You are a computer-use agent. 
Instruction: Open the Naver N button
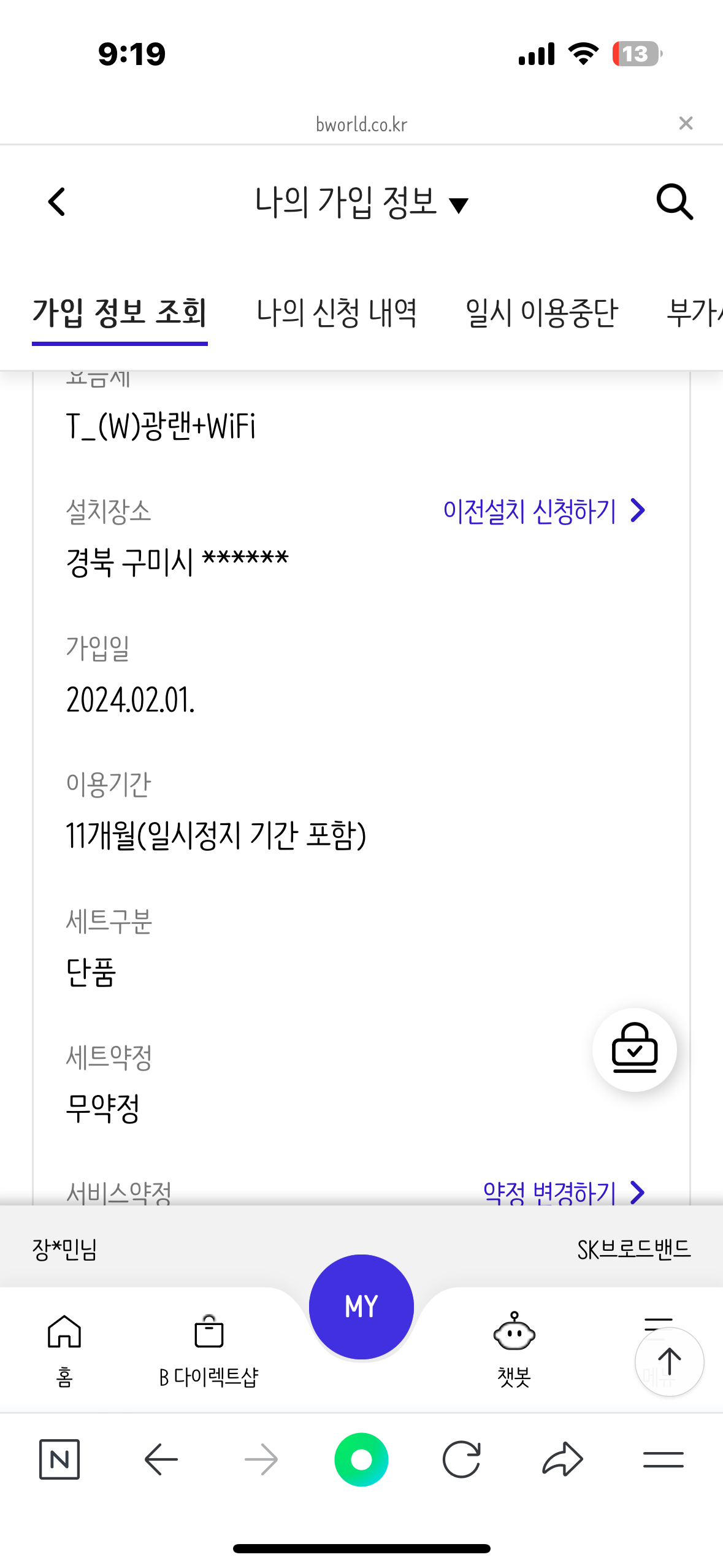[59, 1459]
